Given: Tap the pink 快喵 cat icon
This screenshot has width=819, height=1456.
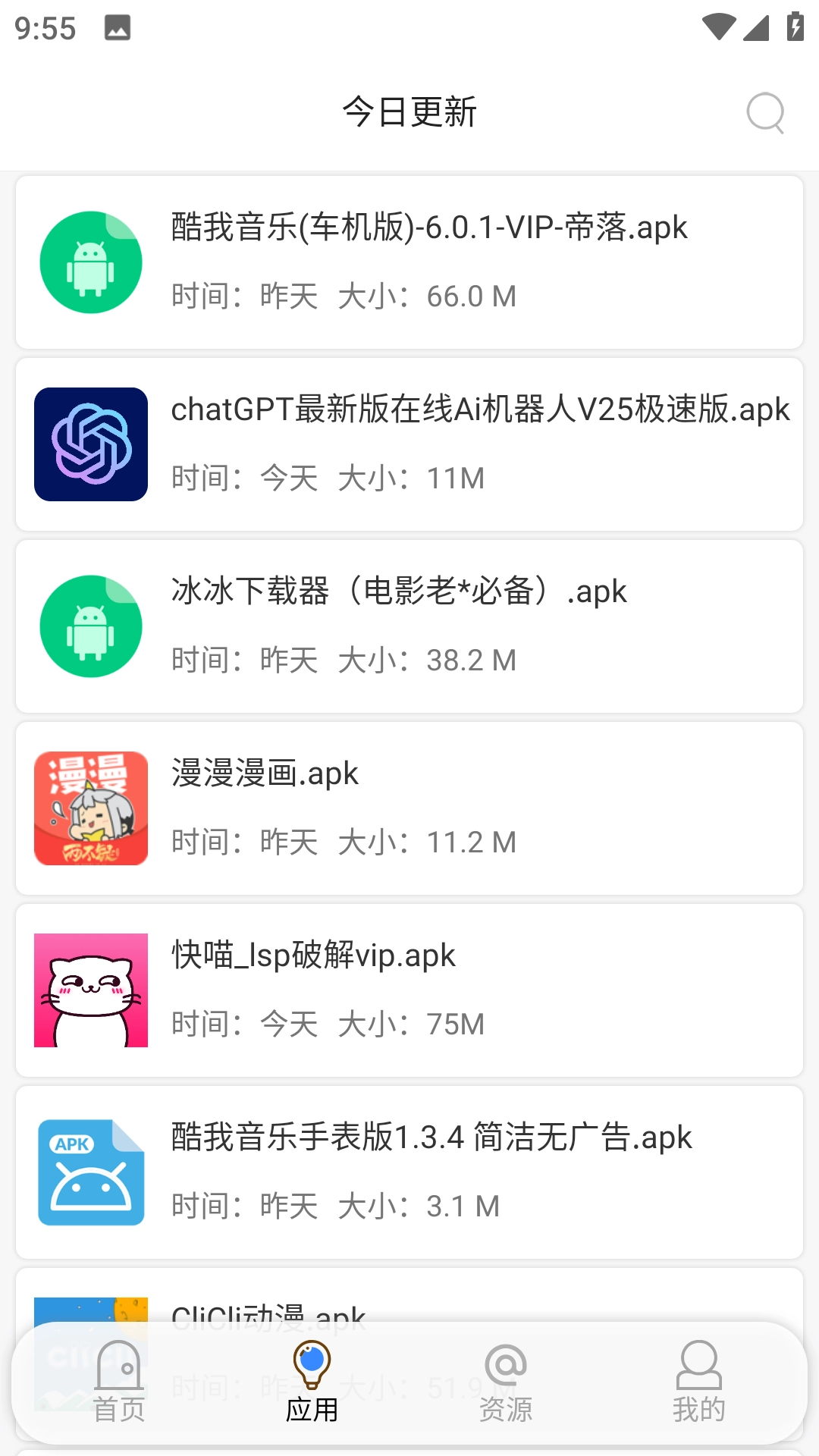Looking at the screenshot, I should [x=90, y=990].
